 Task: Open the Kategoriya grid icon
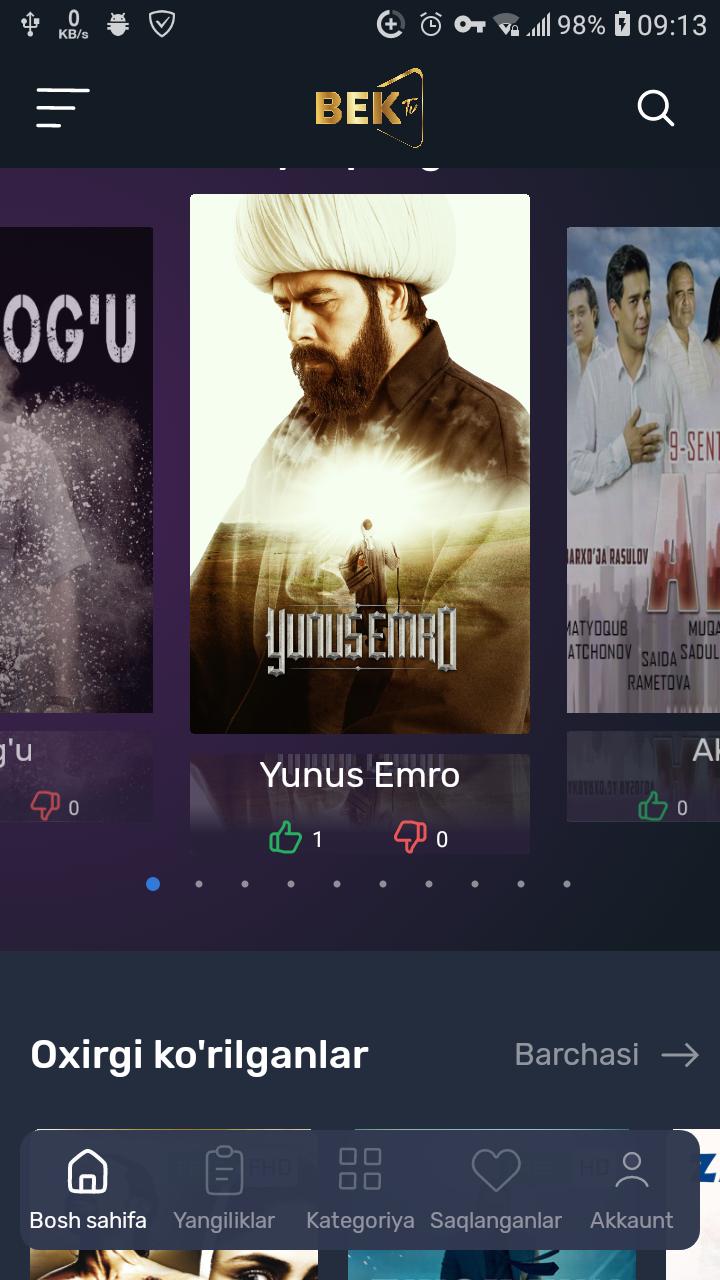[x=360, y=1167]
